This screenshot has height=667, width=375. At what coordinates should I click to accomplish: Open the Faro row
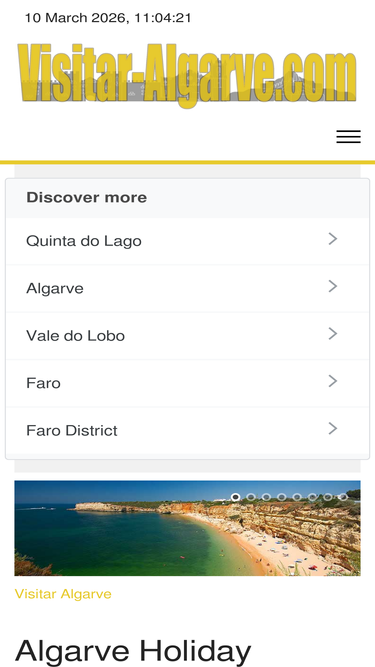click(x=188, y=383)
